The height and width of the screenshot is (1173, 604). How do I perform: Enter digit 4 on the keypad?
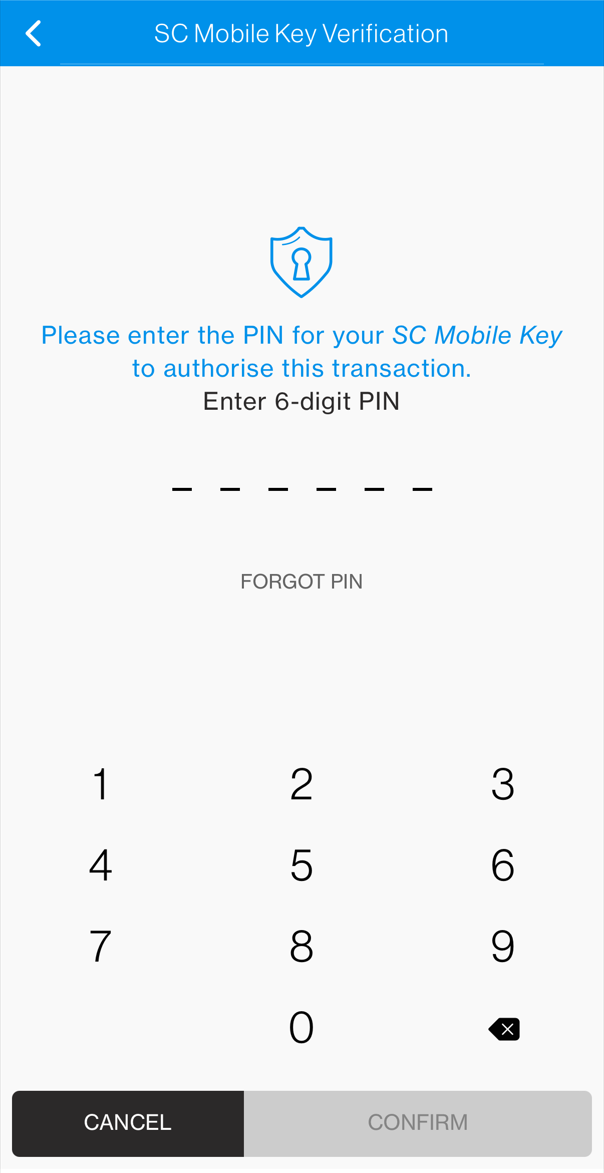[100, 866]
